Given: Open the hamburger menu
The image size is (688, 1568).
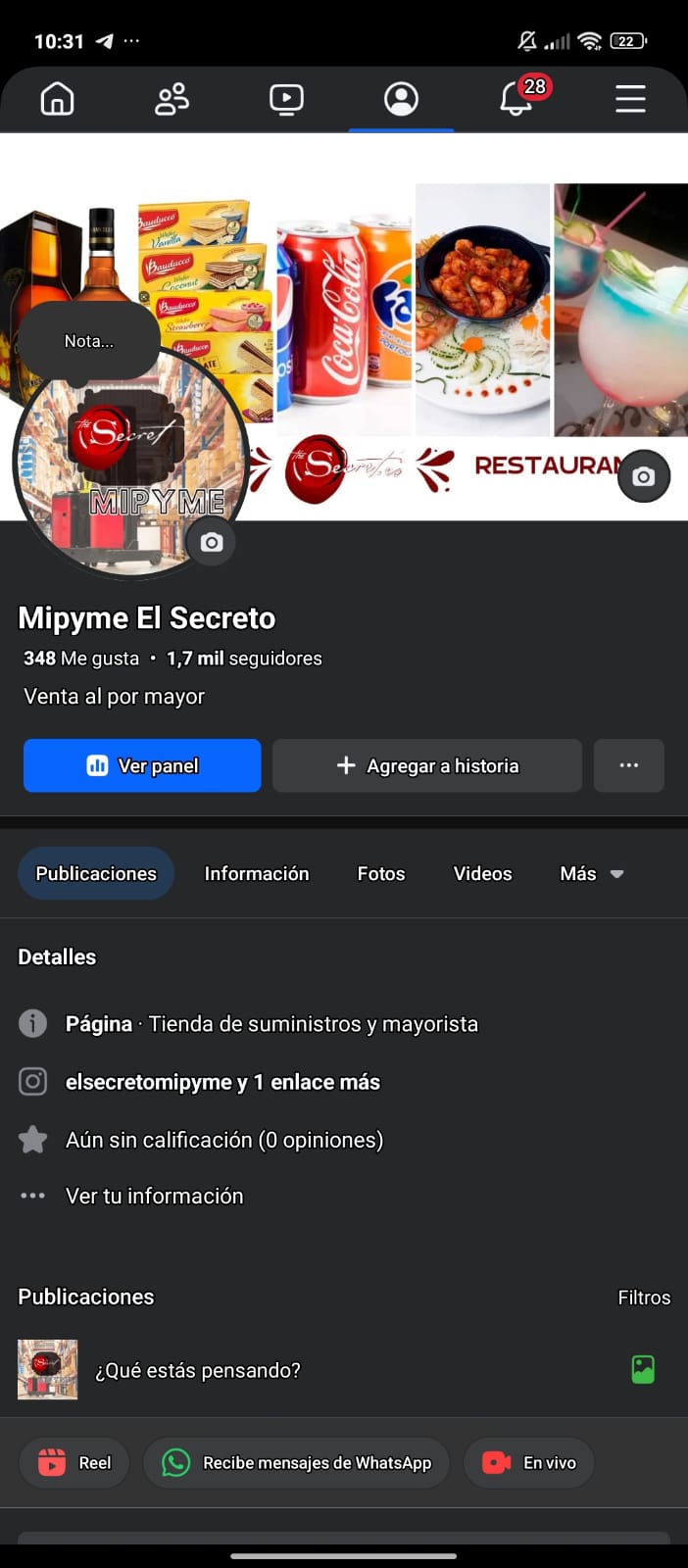Looking at the screenshot, I should [x=630, y=99].
